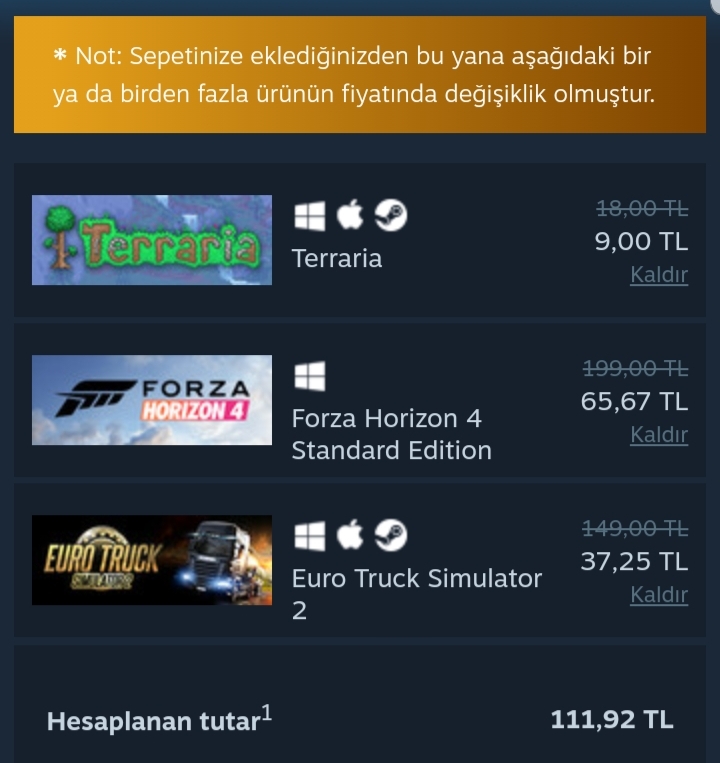This screenshot has height=763, width=720.
Task: Remove Forza Horizon 4 from the cart
Action: pos(658,435)
